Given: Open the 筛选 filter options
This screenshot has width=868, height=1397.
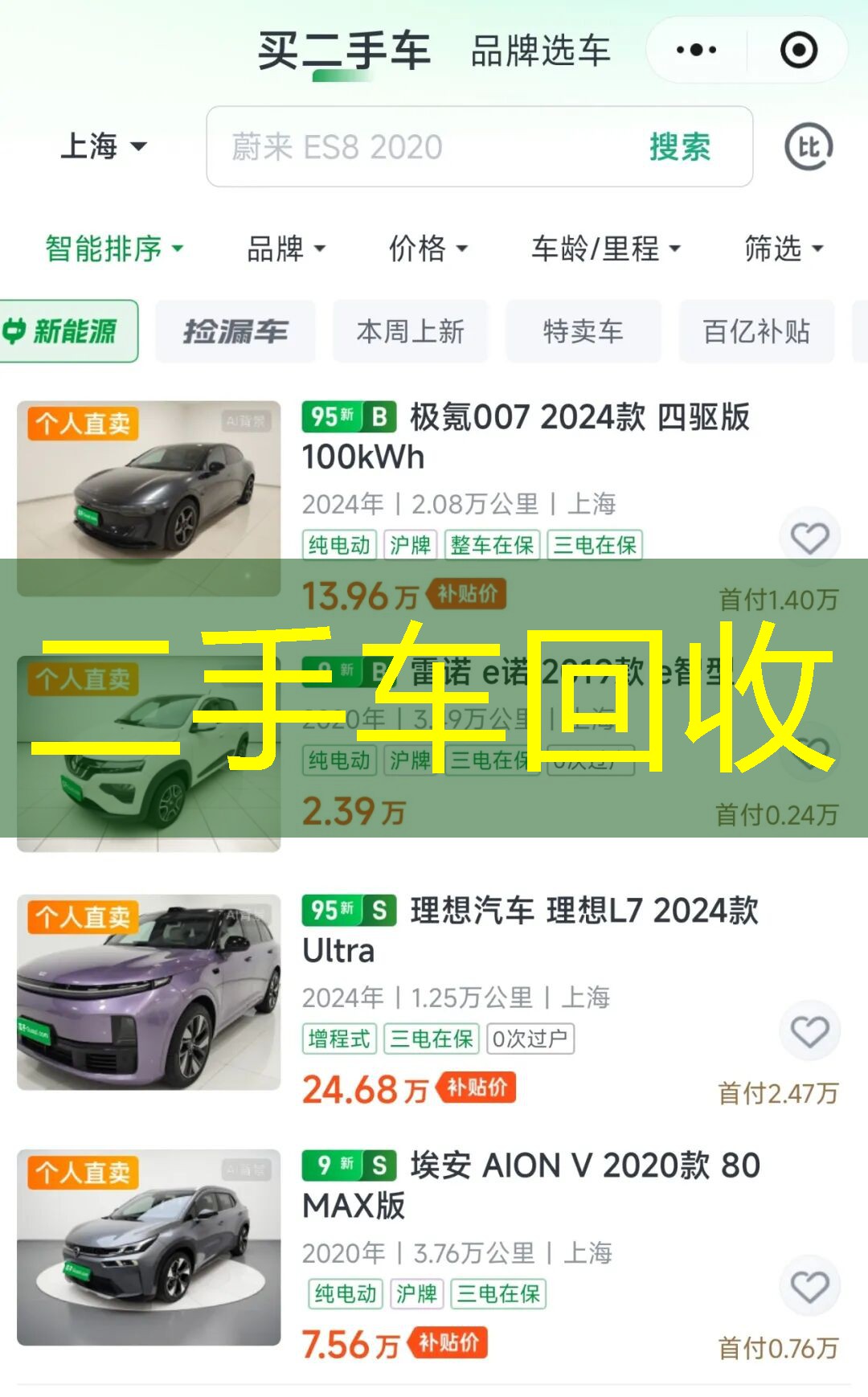Looking at the screenshot, I should pyautogui.click(x=783, y=248).
